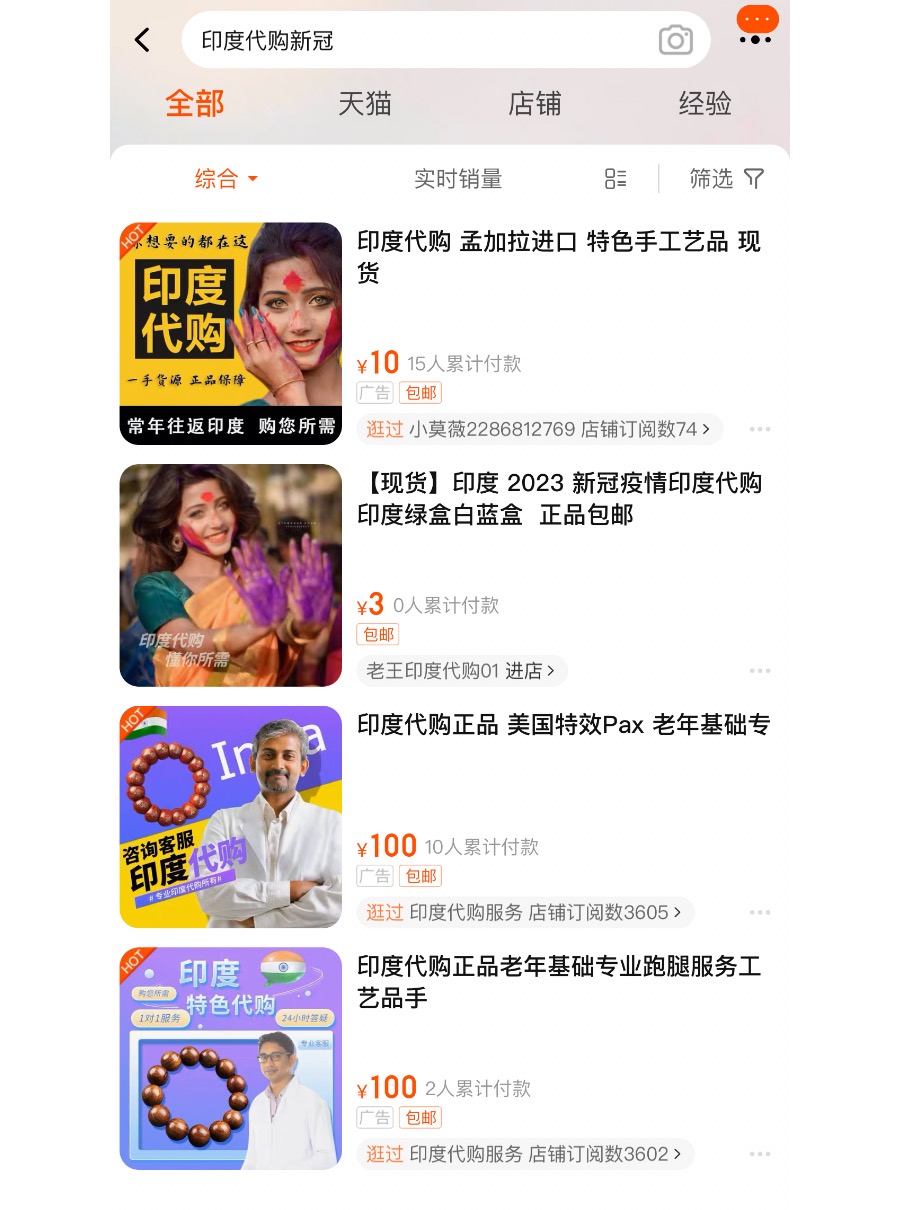Open the 美国特效Pax 老年基础 listing

pos(563,725)
